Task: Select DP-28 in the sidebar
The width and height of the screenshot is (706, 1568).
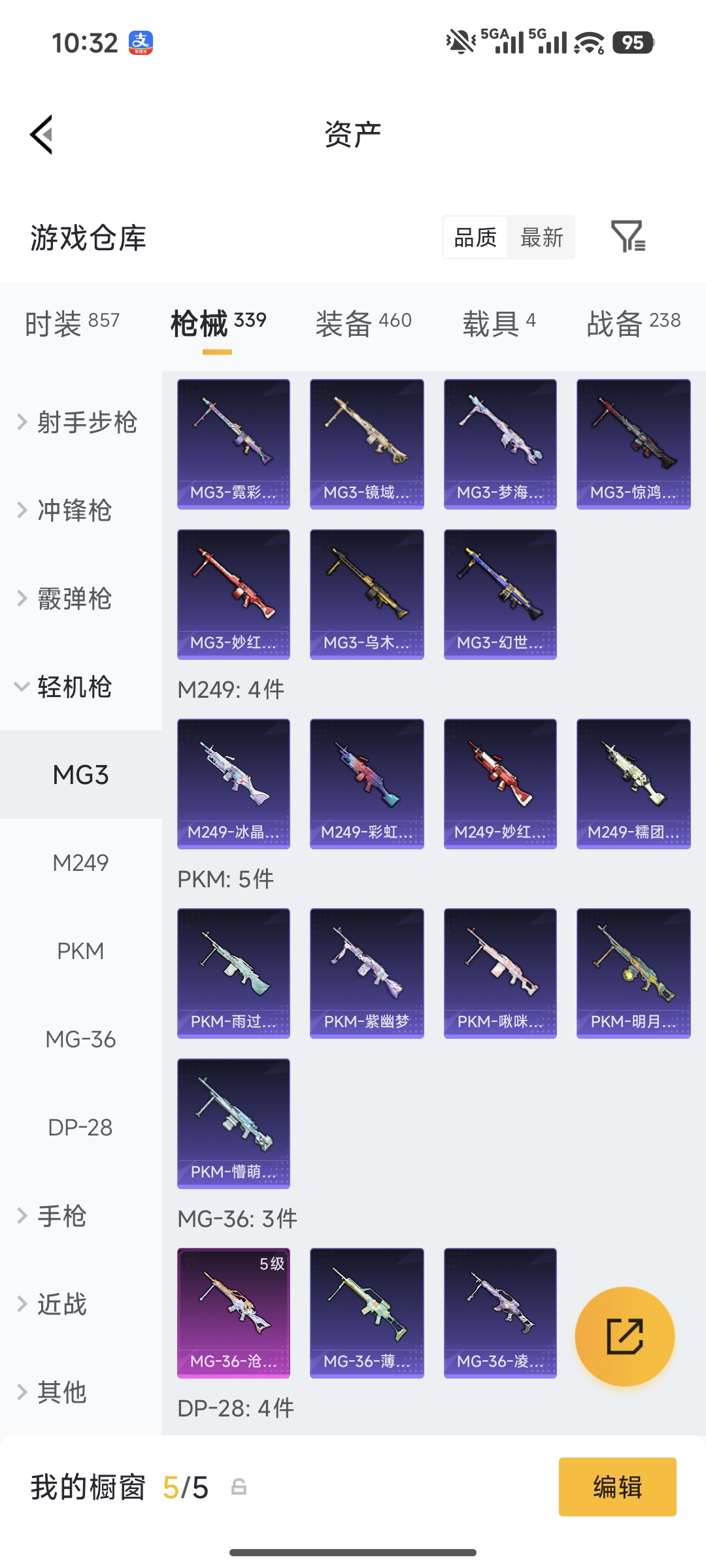Action: point(80,1127)
